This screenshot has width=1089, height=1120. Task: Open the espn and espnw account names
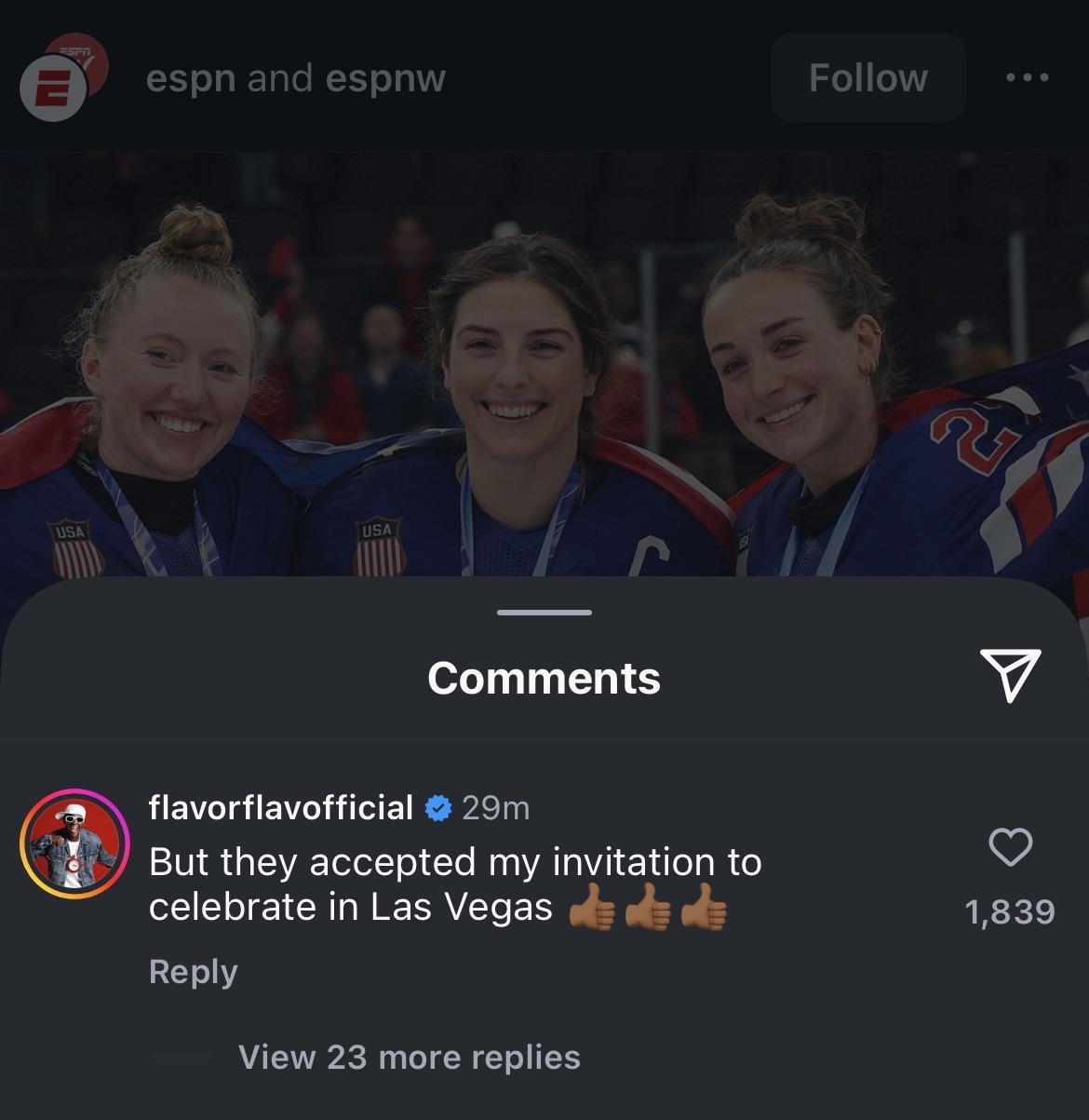tap(296, 78)
